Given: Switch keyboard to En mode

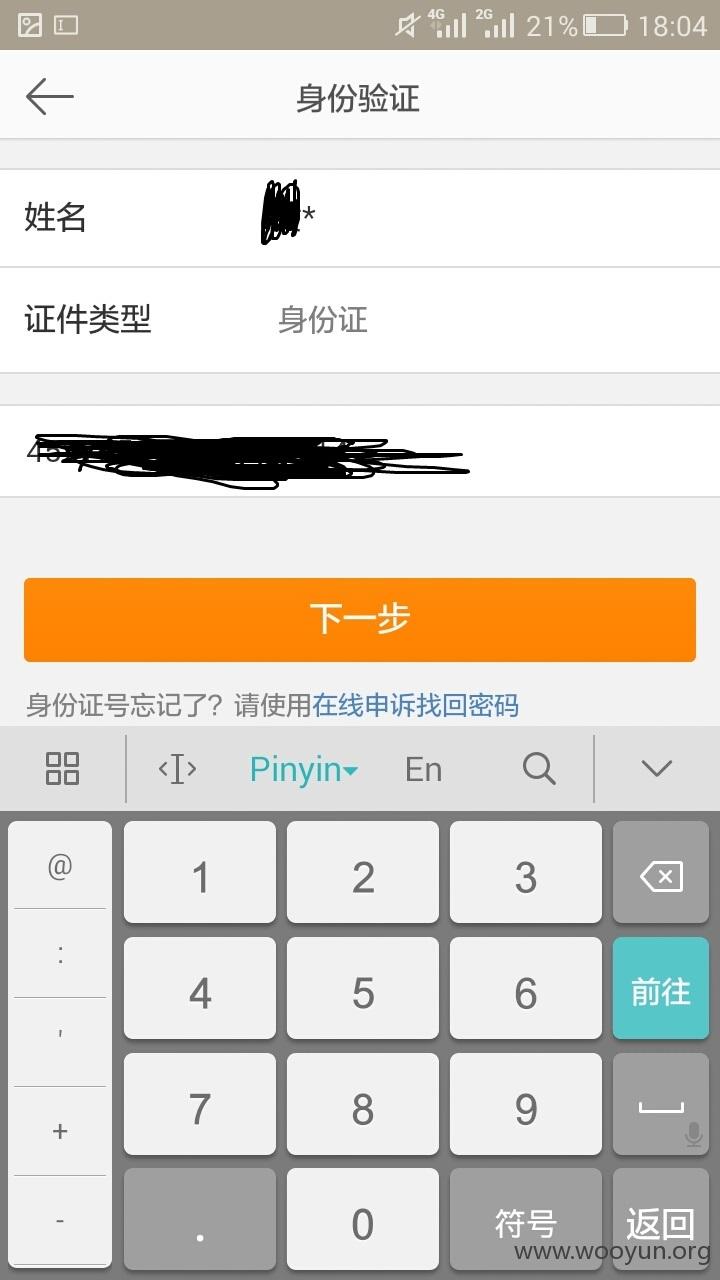Looking at the screenshot, I should (x=424, y=769).
